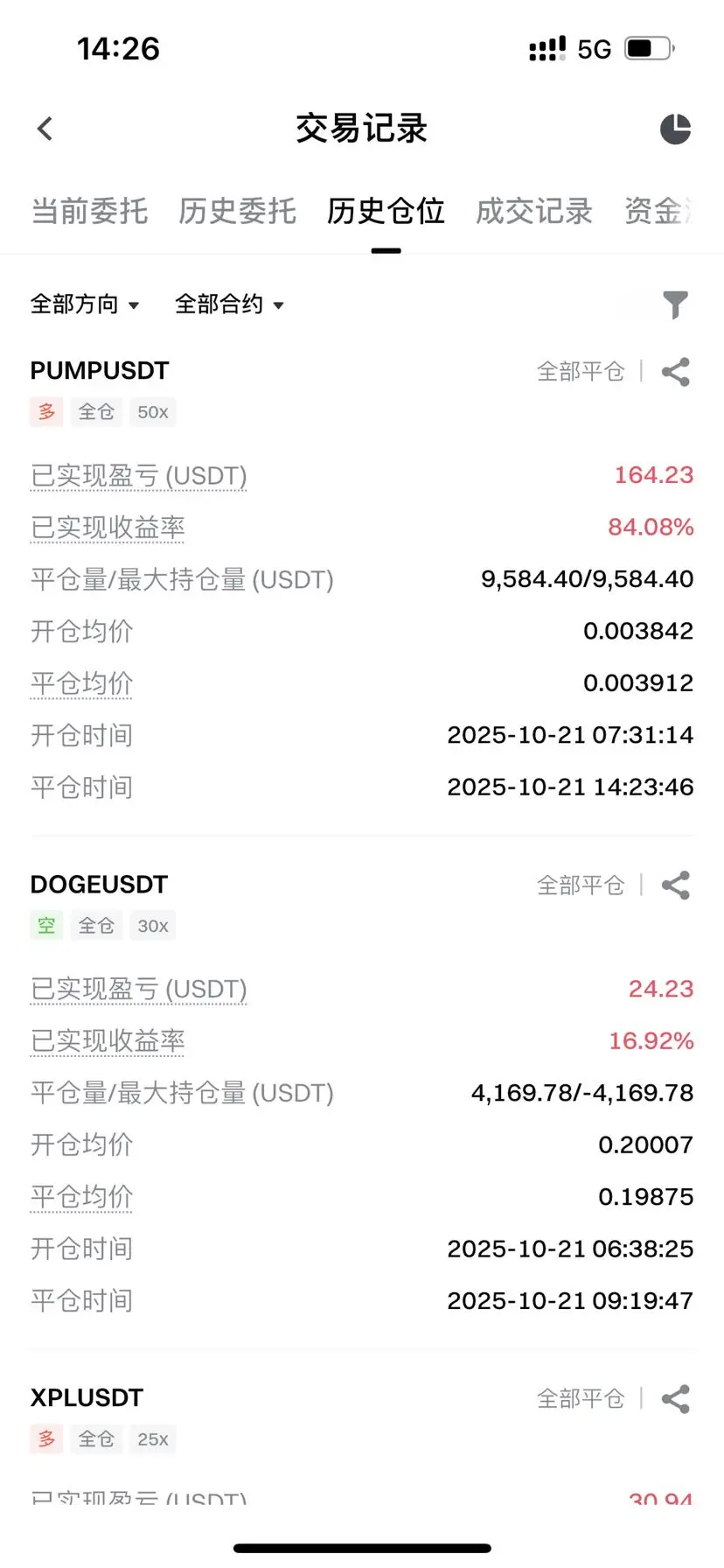Switch to the partially visible 资金 tab
Image resolution: width=724 pixels, height=1568 pixels.
659,211
